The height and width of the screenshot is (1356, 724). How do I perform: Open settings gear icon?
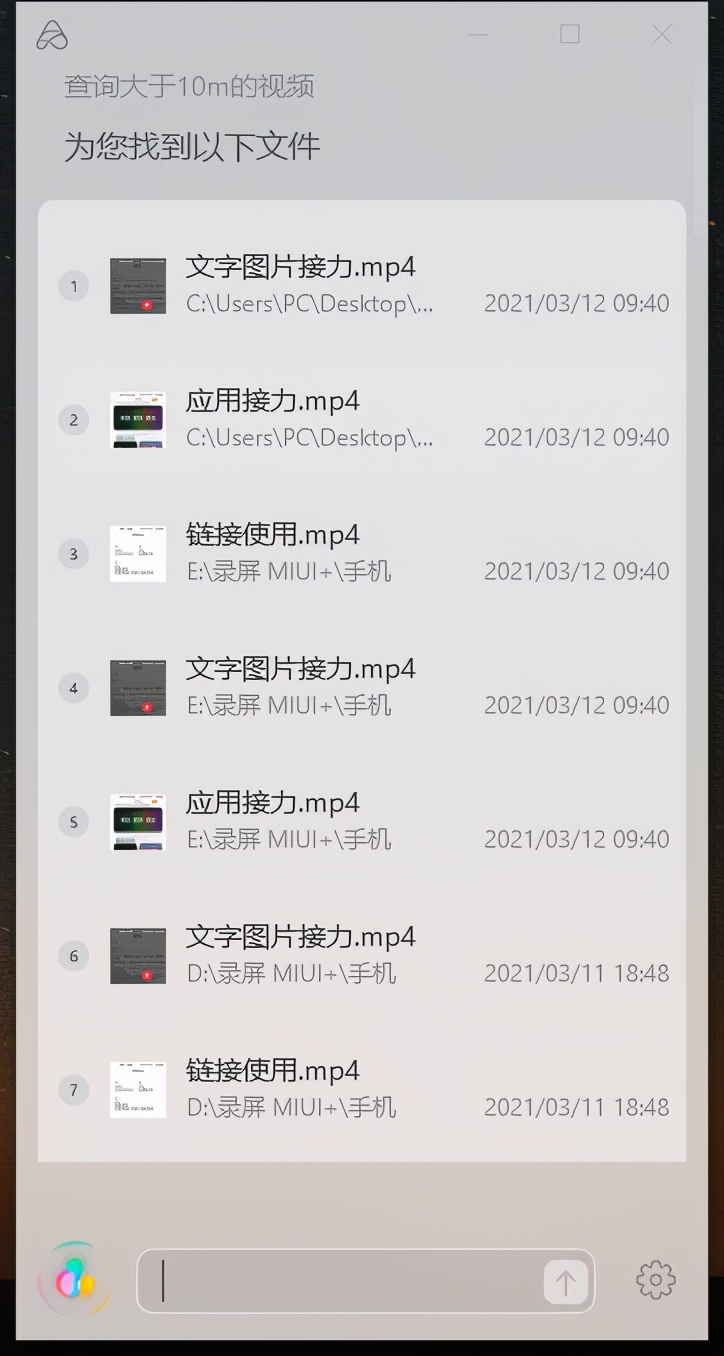click(656, 1280)
